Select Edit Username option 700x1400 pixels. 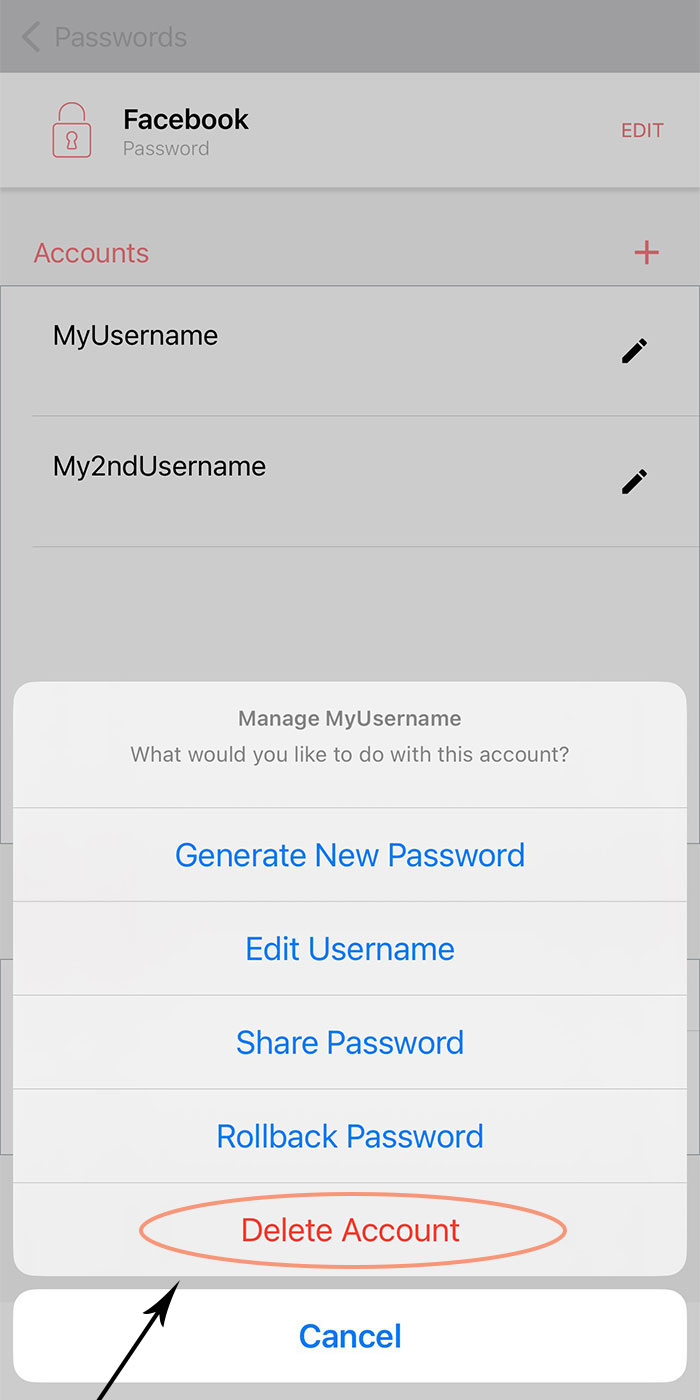click(x=350, y=948)
